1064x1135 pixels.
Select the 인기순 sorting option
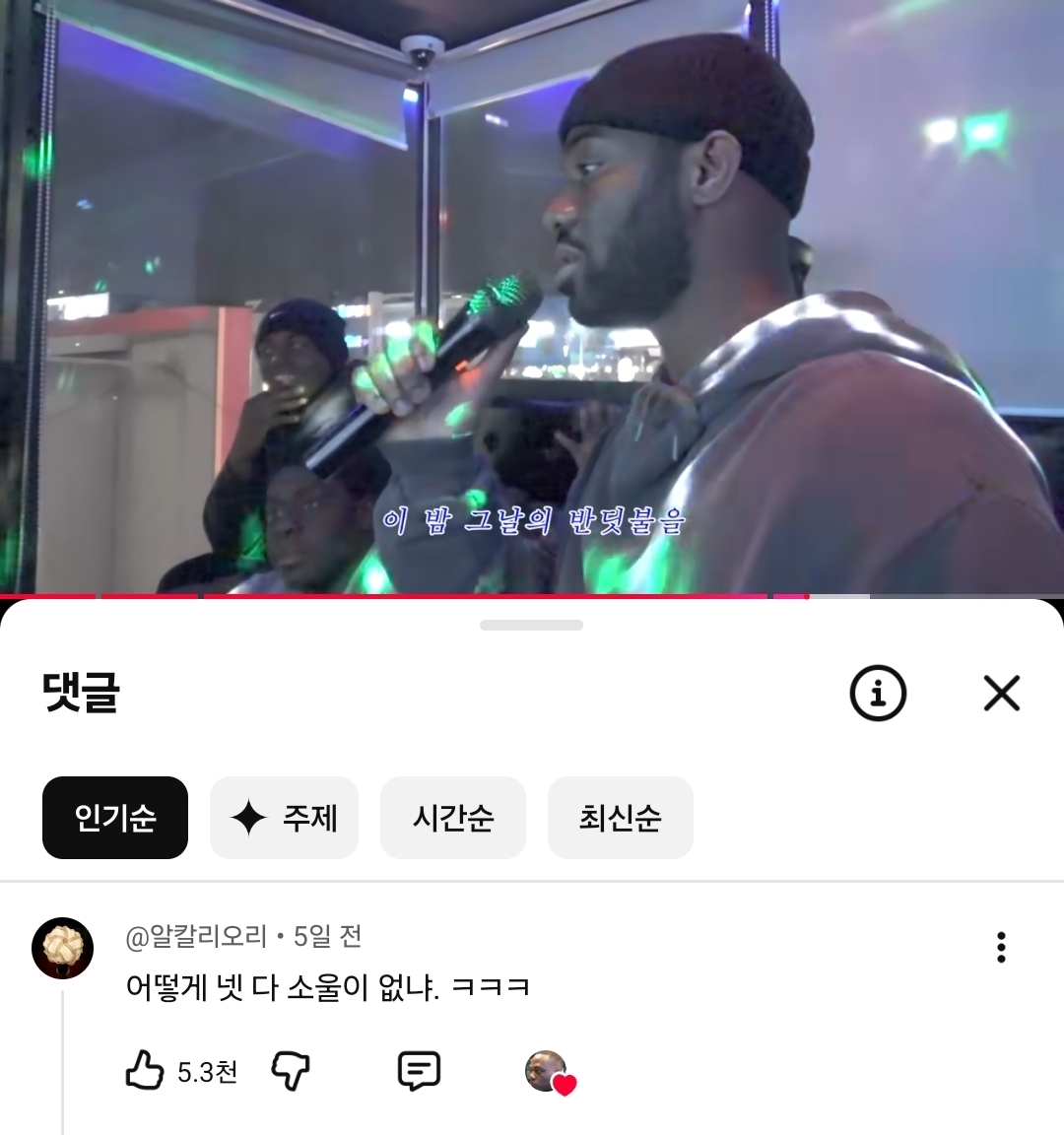tap(114, 818)
